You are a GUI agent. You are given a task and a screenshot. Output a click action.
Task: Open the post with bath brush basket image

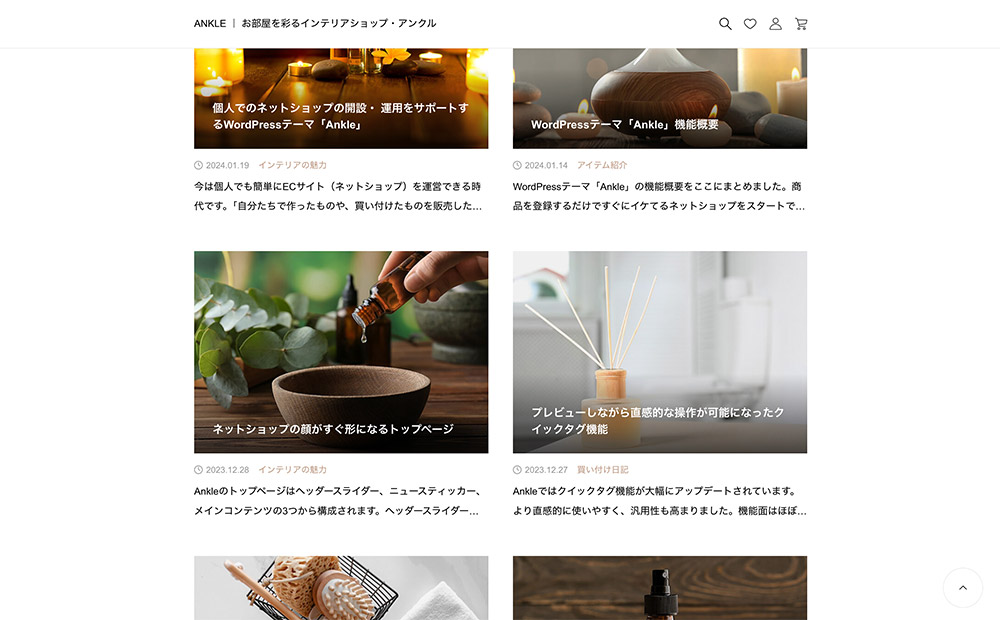(x=341, y=588)
